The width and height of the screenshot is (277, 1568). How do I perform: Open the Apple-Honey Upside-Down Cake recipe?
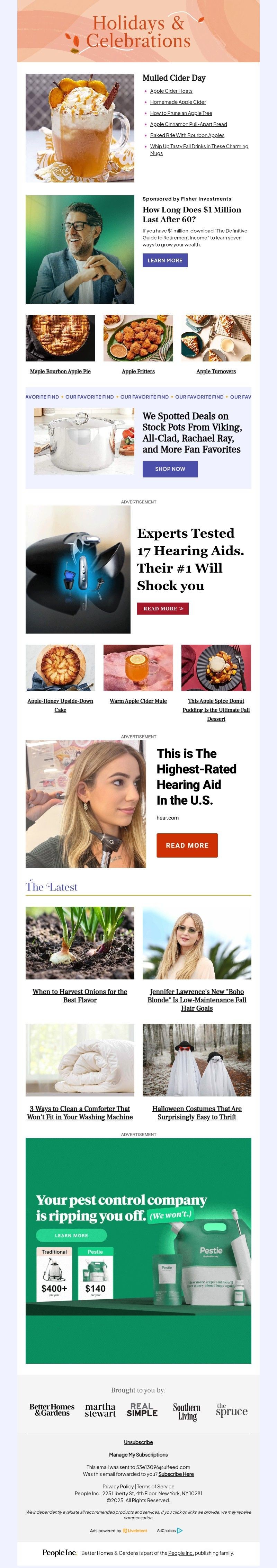pyautogui.click(x=60, y=705)
